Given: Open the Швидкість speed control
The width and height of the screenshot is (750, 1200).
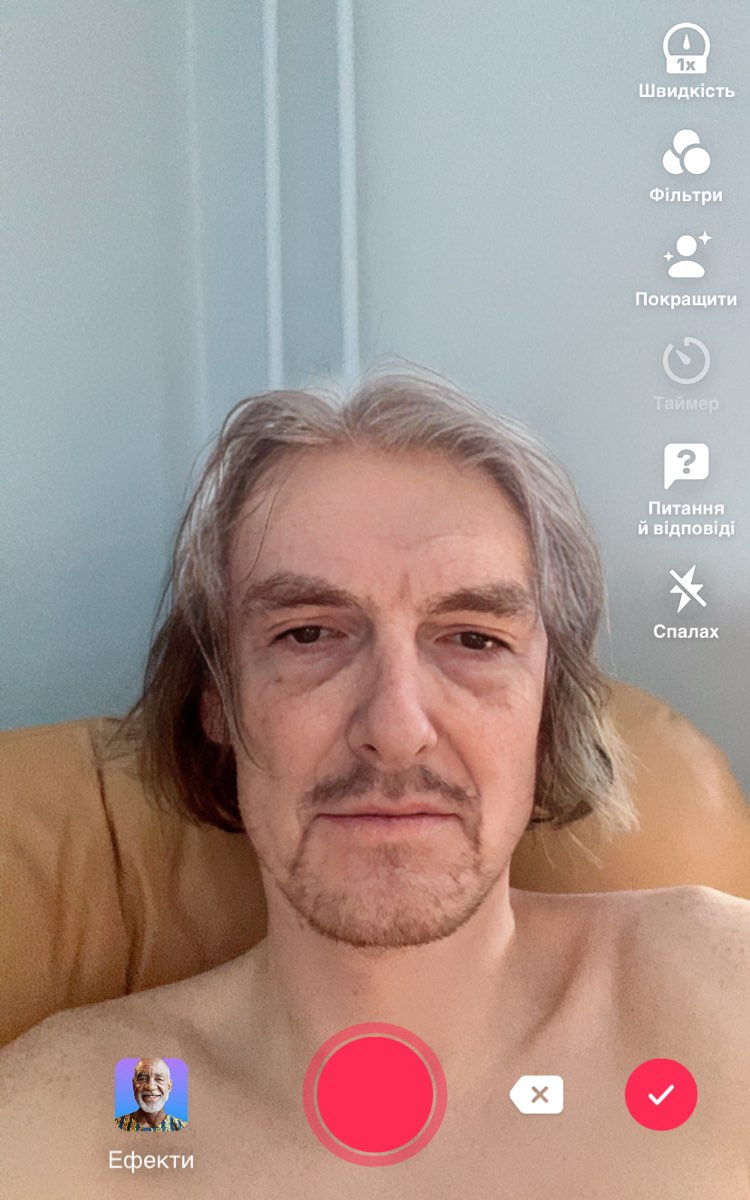Looking at the screenshot, I should tap(686, 50).
